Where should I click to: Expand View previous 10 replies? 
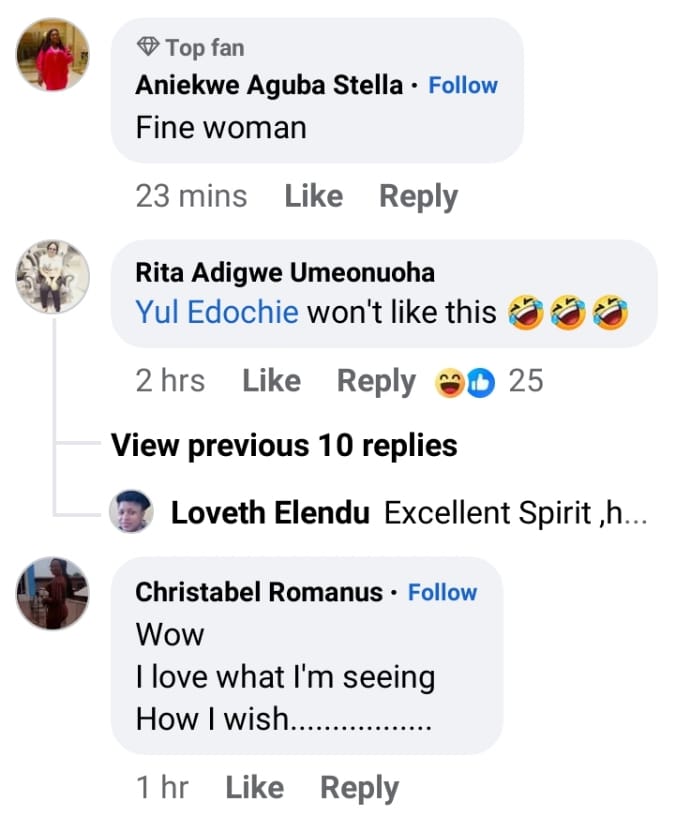pos(284,445)
